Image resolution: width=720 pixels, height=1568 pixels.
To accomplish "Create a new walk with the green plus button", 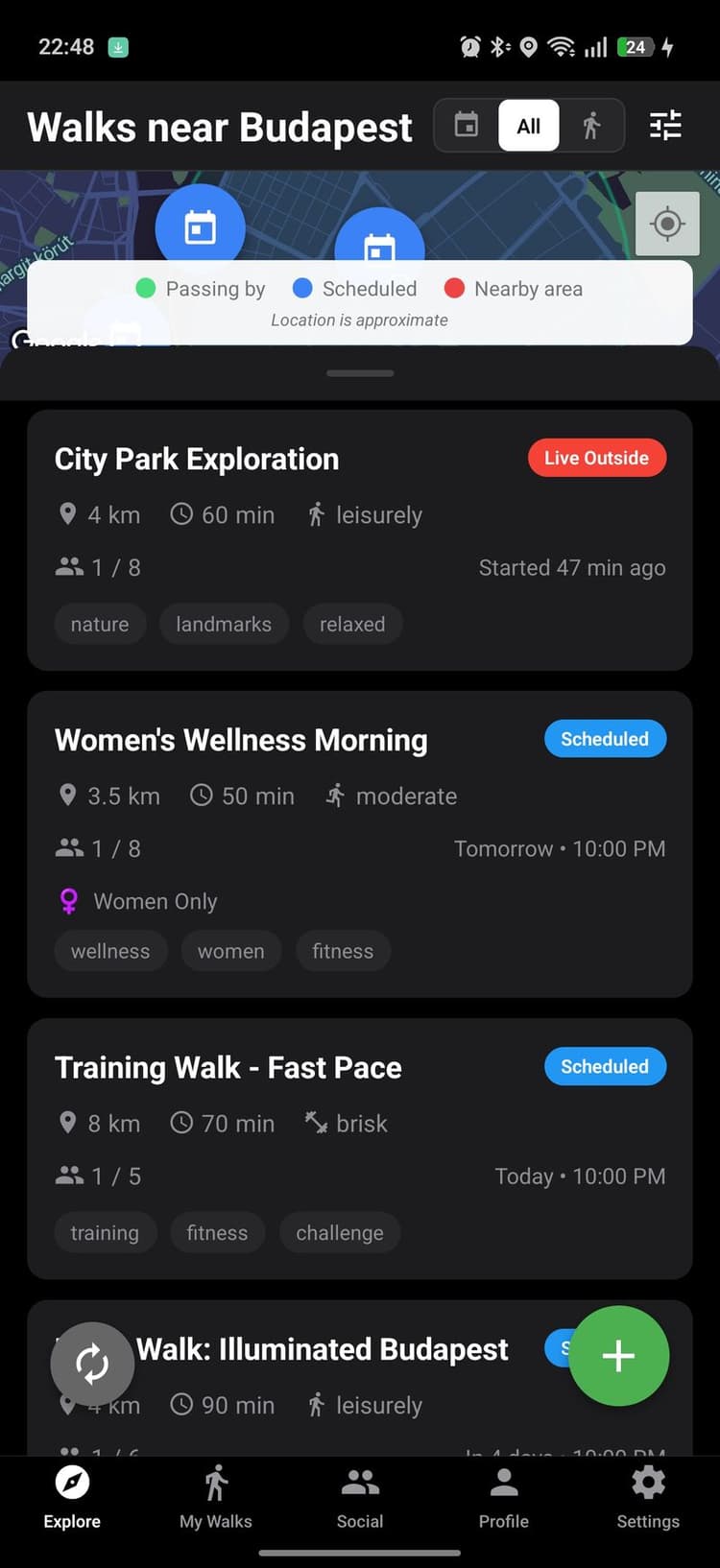I will pyautogui.click(x=619, y=1356).
